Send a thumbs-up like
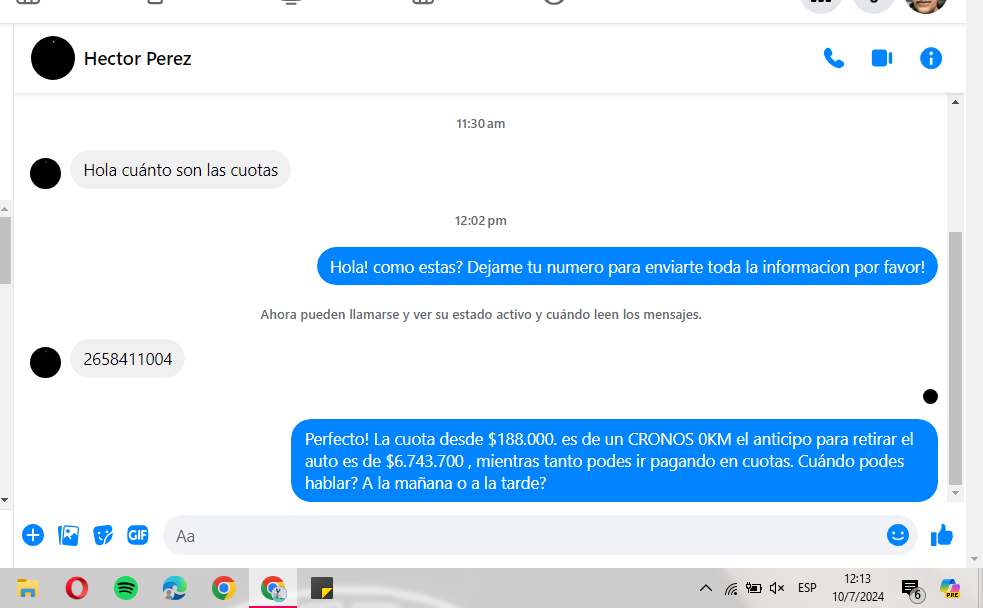This screenshot has width=983, height=608. [x=941, y=536]
